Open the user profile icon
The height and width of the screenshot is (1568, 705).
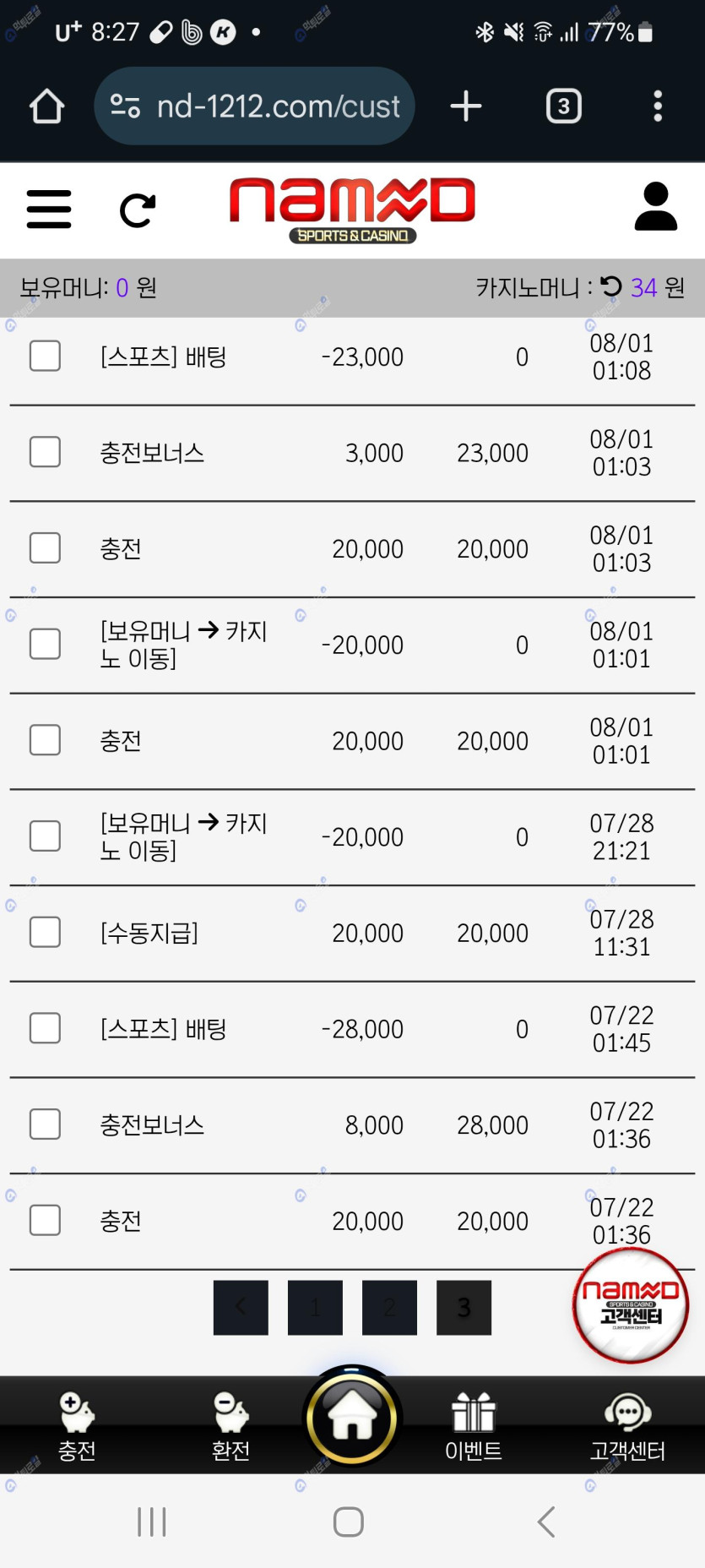655,207
